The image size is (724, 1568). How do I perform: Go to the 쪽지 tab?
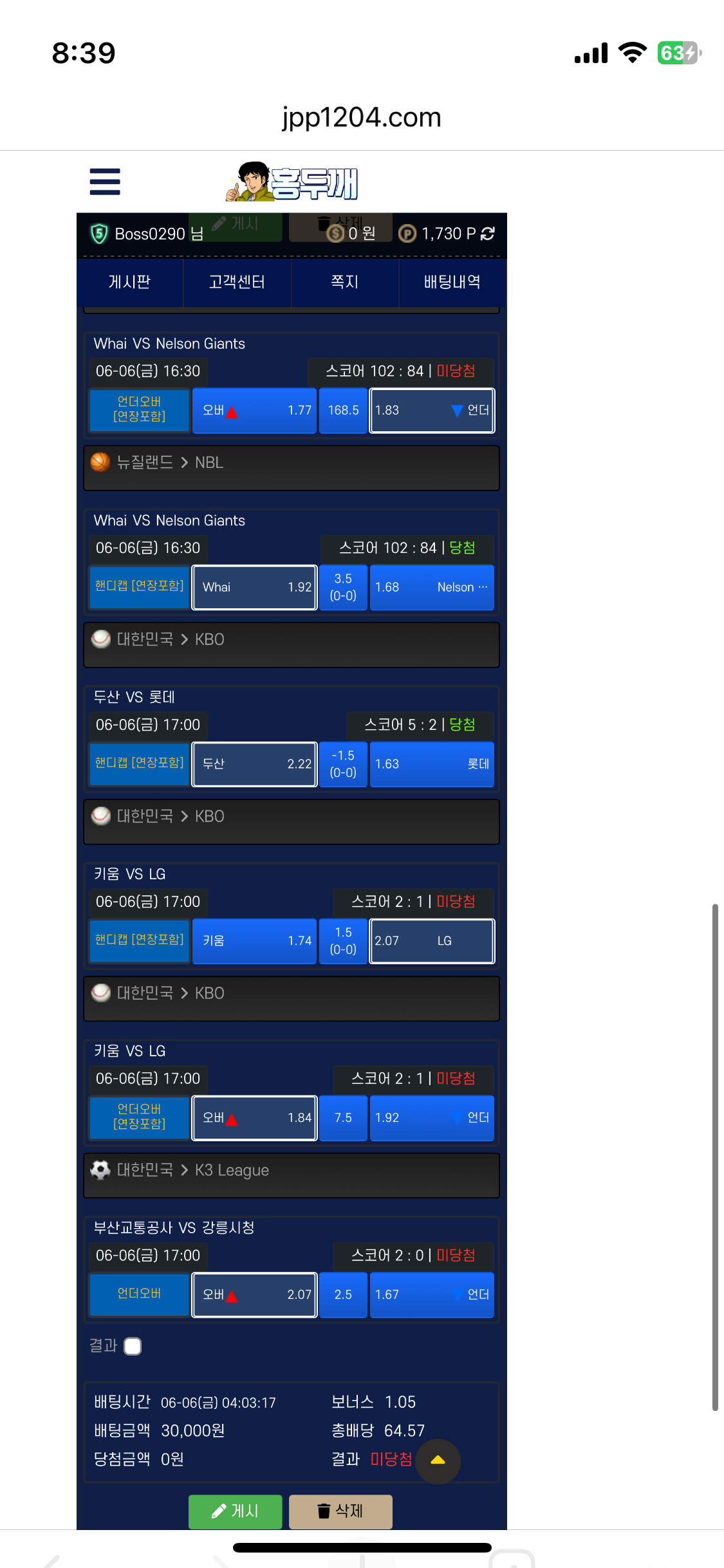pyautogui.click(x=344, y=282)
